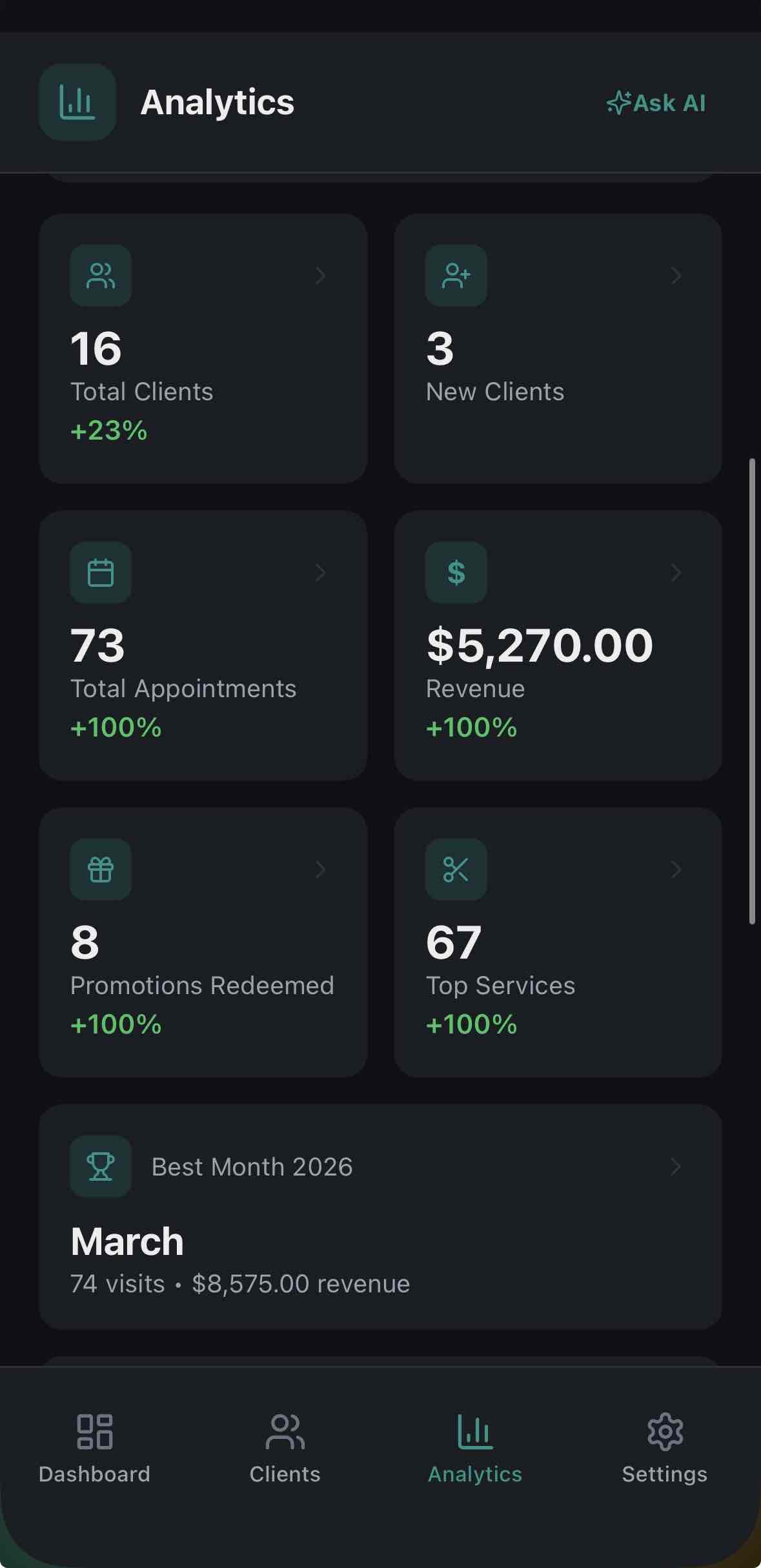Click the Analytics bar chart header icon
The width and height of the screenshot is (761, 1568).
coord(77,102)
